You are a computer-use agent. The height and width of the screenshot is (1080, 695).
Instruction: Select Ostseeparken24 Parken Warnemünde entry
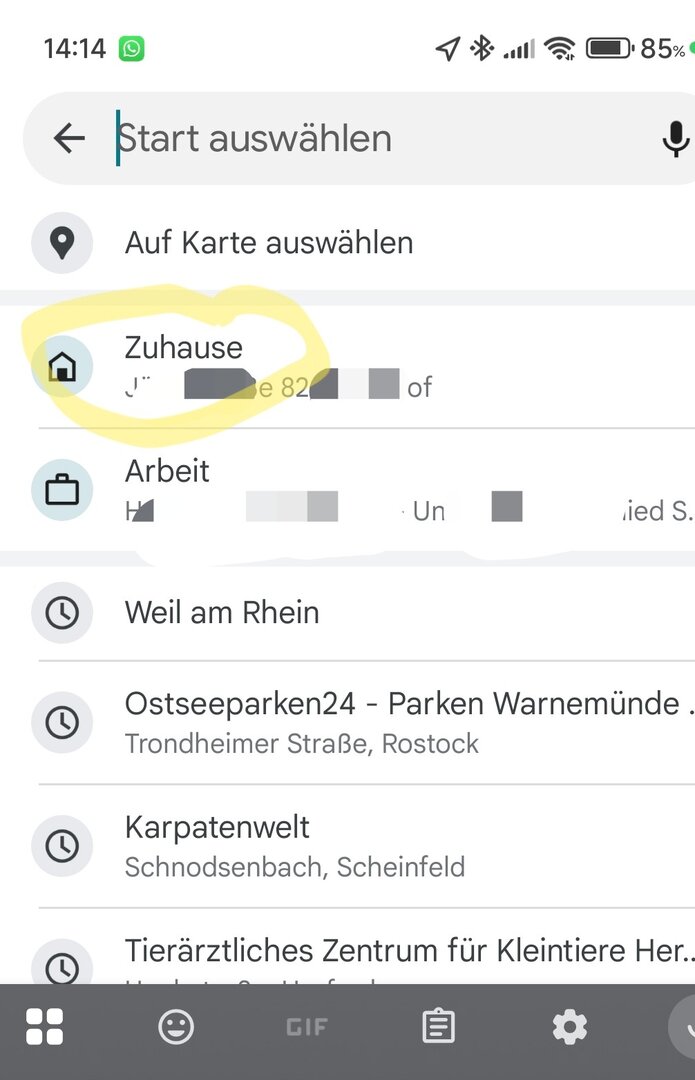[x=400, y=720]
